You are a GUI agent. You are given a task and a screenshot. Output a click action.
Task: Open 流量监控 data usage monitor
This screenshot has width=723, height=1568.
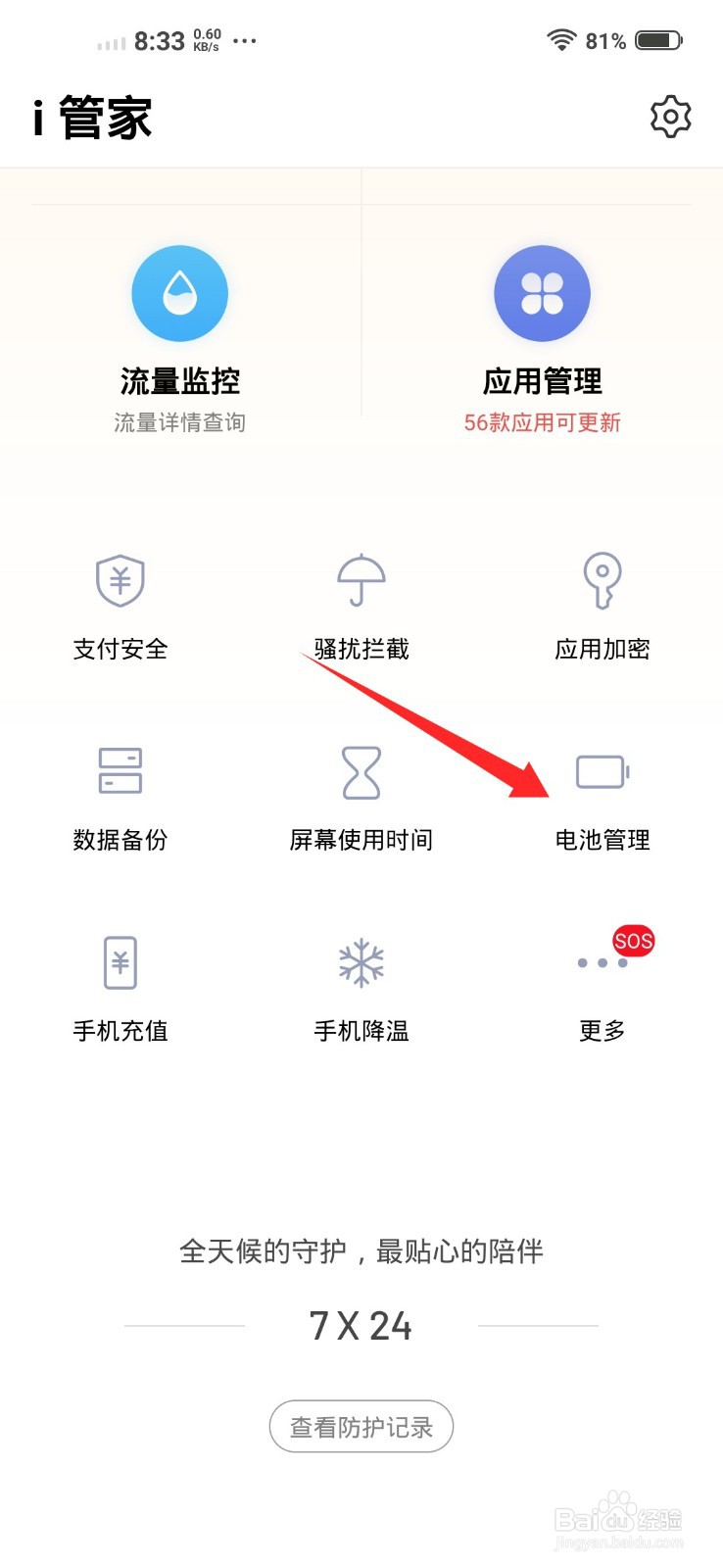180,333
